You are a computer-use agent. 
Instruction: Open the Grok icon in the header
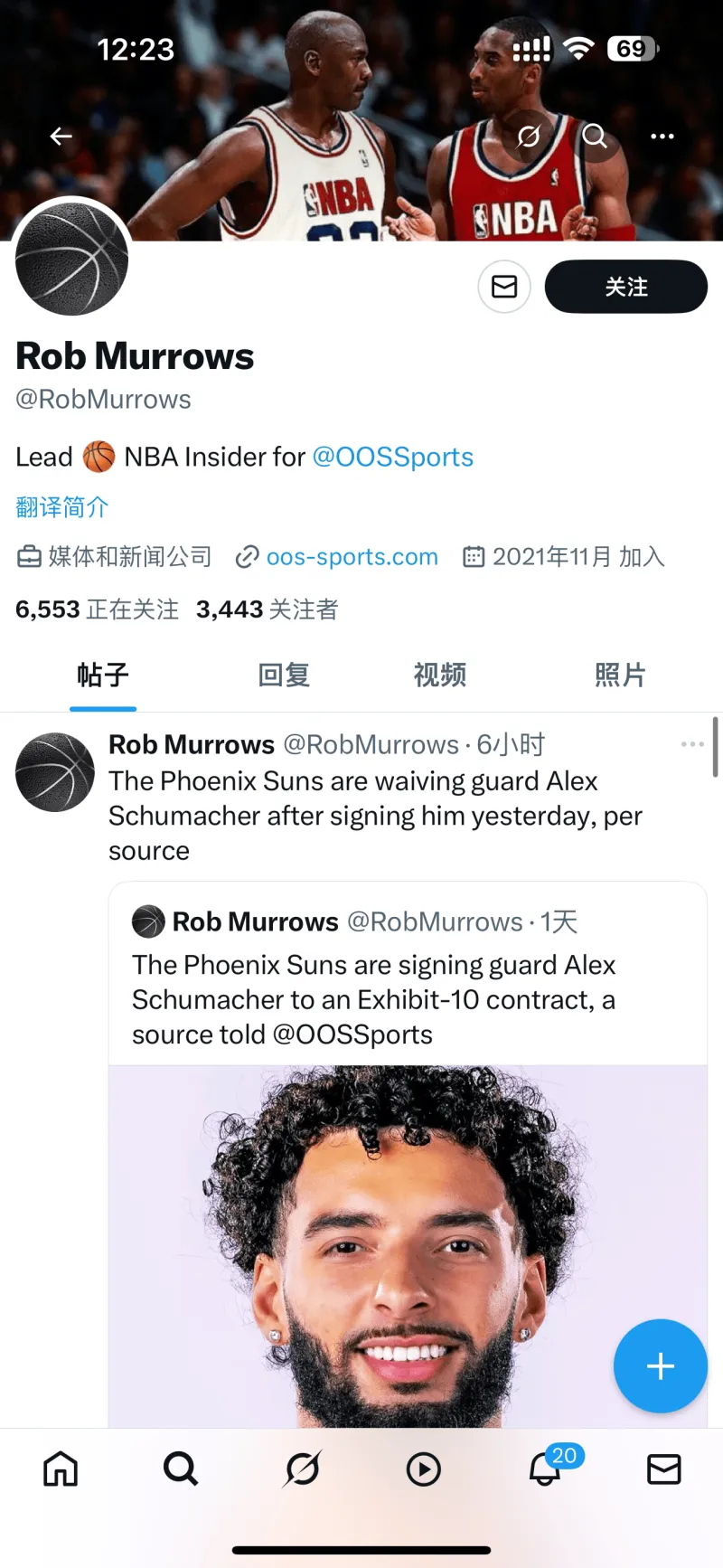tap(528, 137)
